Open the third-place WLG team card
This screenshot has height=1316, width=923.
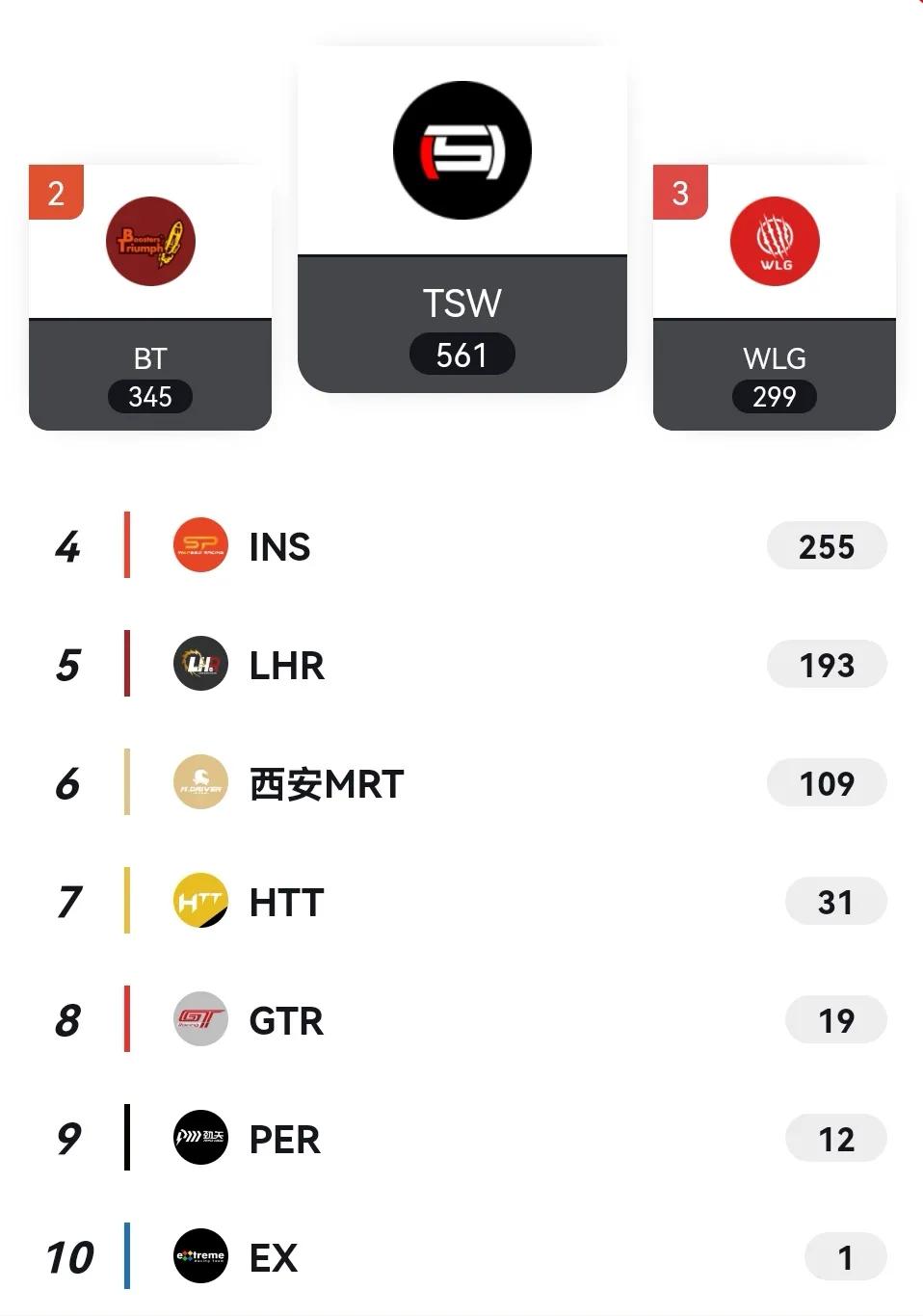coord(774,299)
